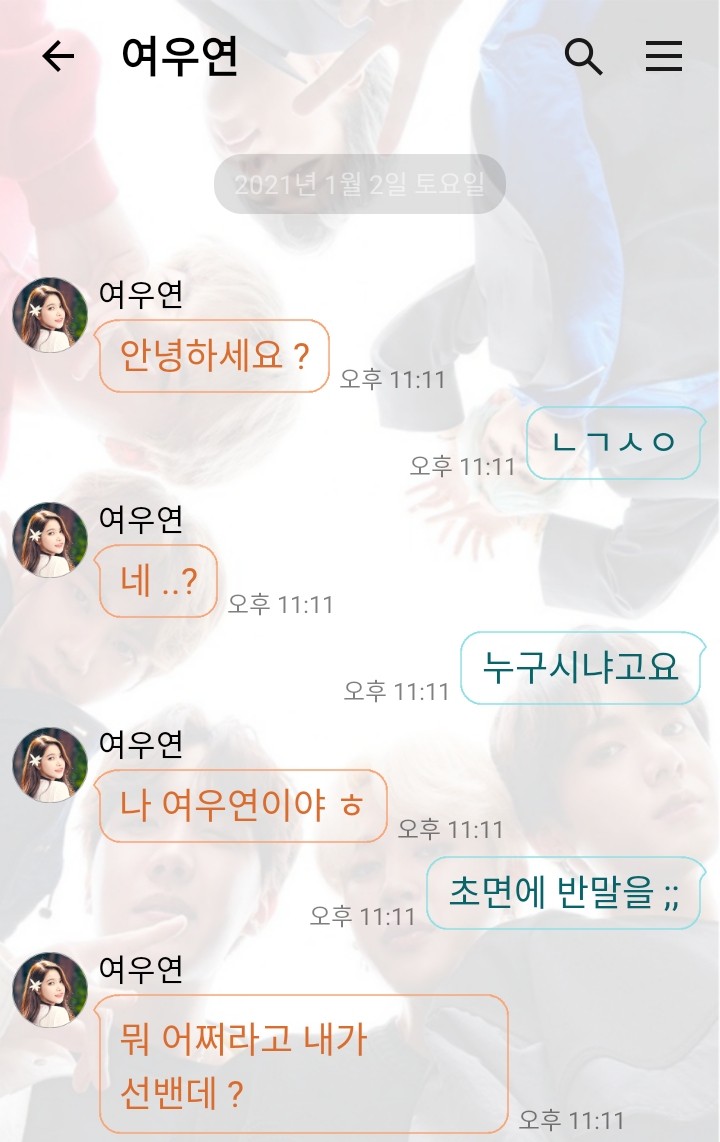Viewport: 720px width, 1142px height.
Task: Open the chat's hamburger menu
Action: pos(663,57)
